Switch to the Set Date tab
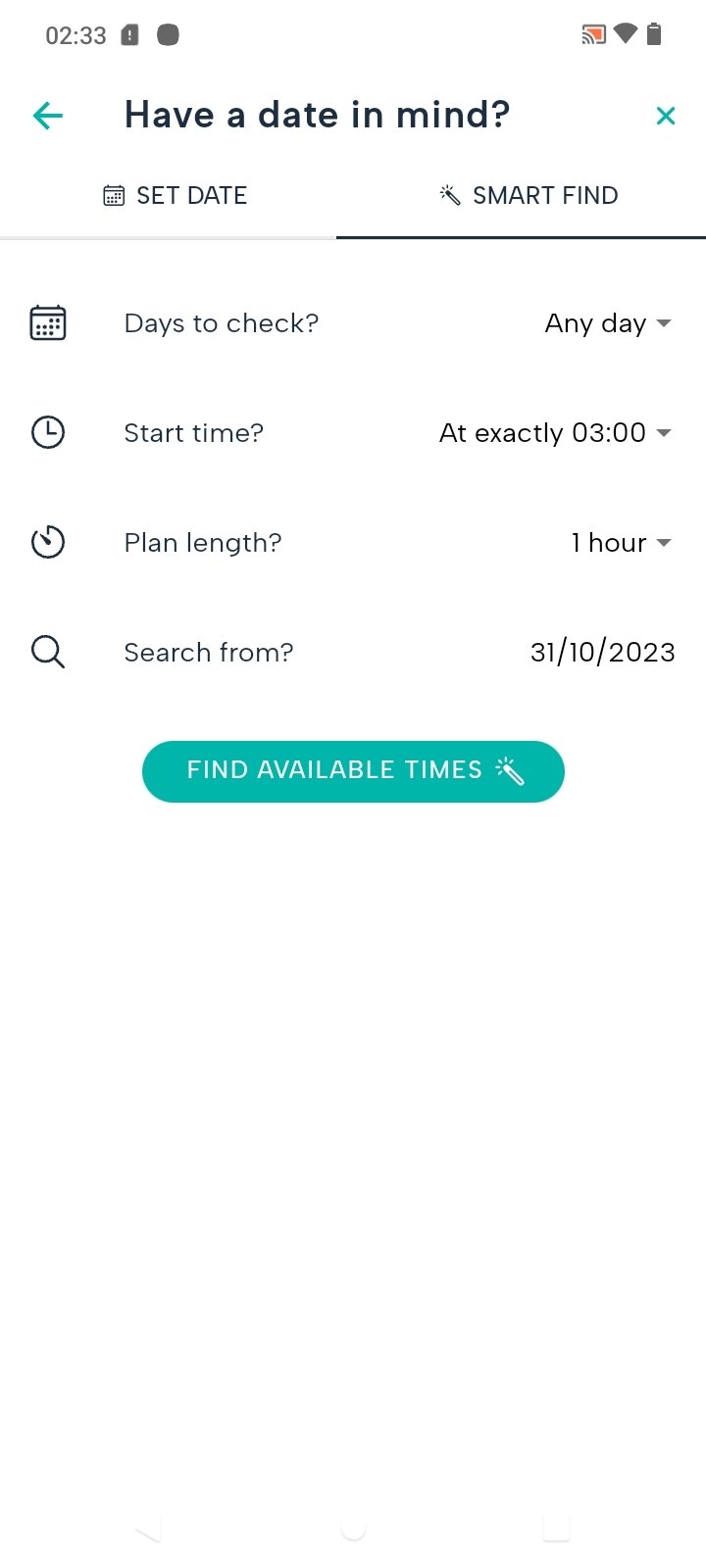Screen dimensions: 706x1568 [175, 195]
